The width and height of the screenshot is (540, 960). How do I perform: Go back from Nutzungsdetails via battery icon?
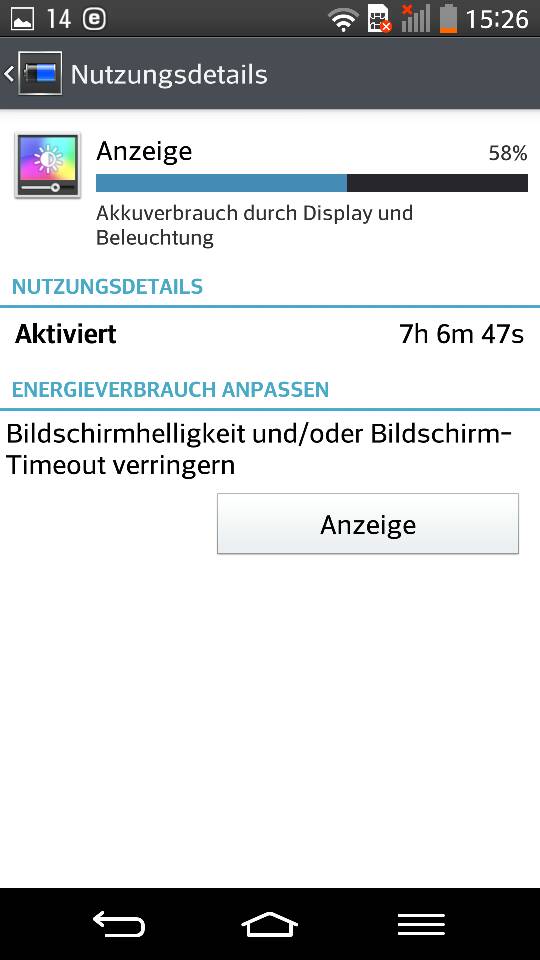[x=34, y=73]
